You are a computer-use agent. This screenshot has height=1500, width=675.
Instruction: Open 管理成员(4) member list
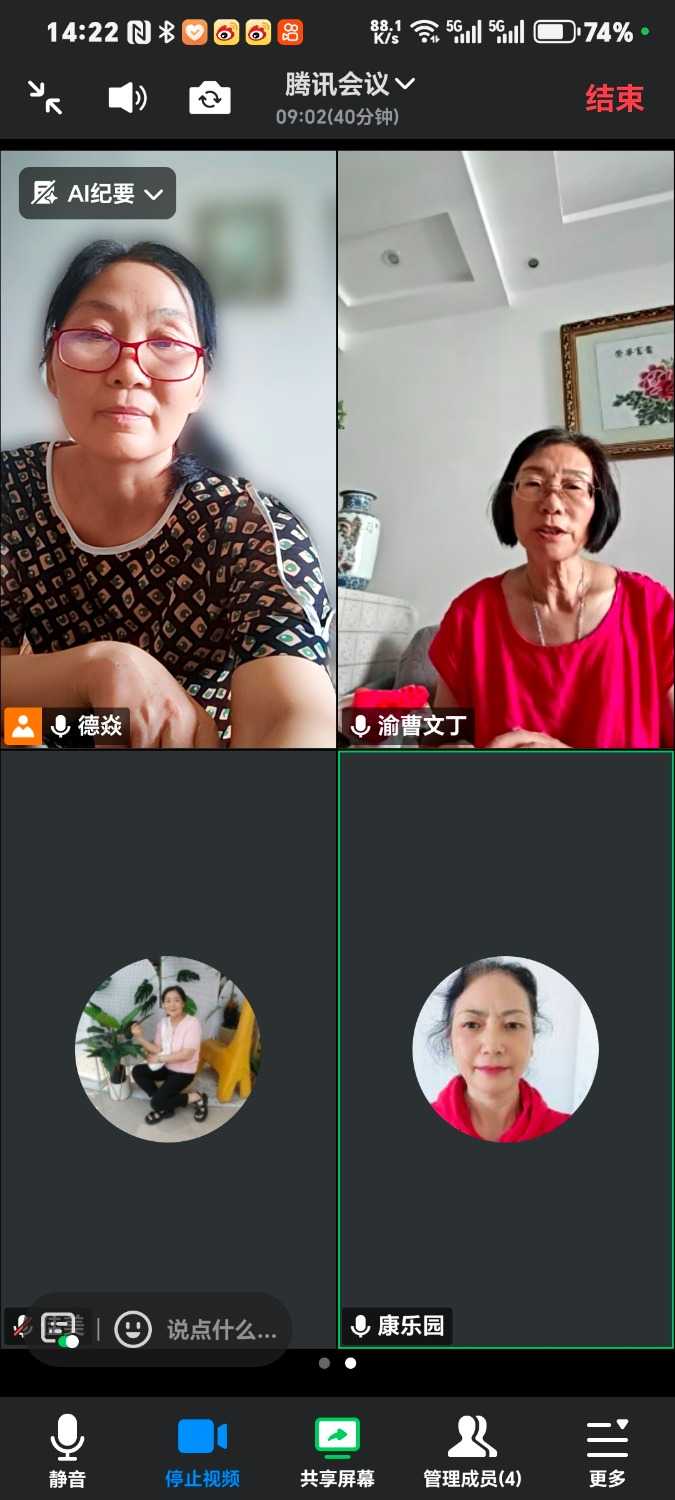click(472, 1450)
